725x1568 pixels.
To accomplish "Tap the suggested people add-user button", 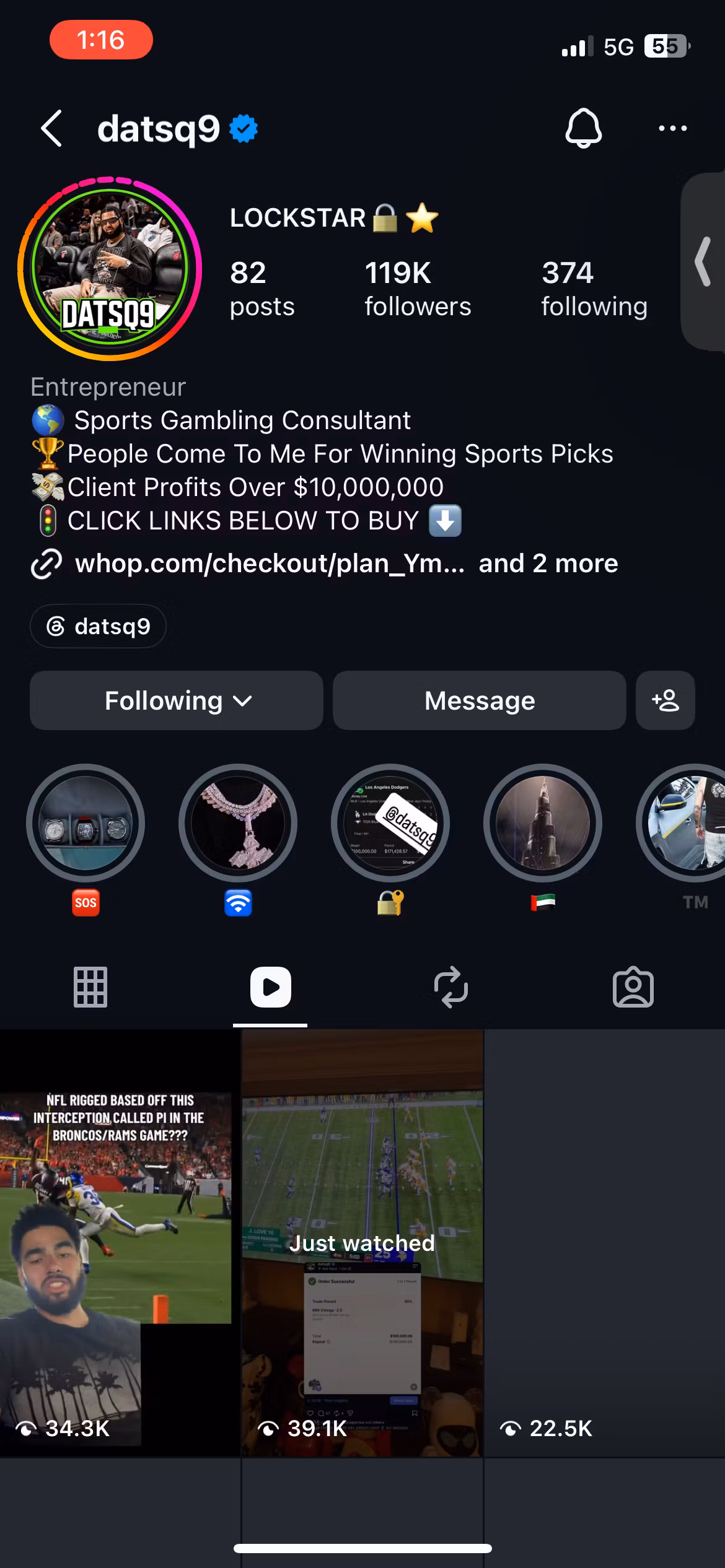I will click(666, 700).
